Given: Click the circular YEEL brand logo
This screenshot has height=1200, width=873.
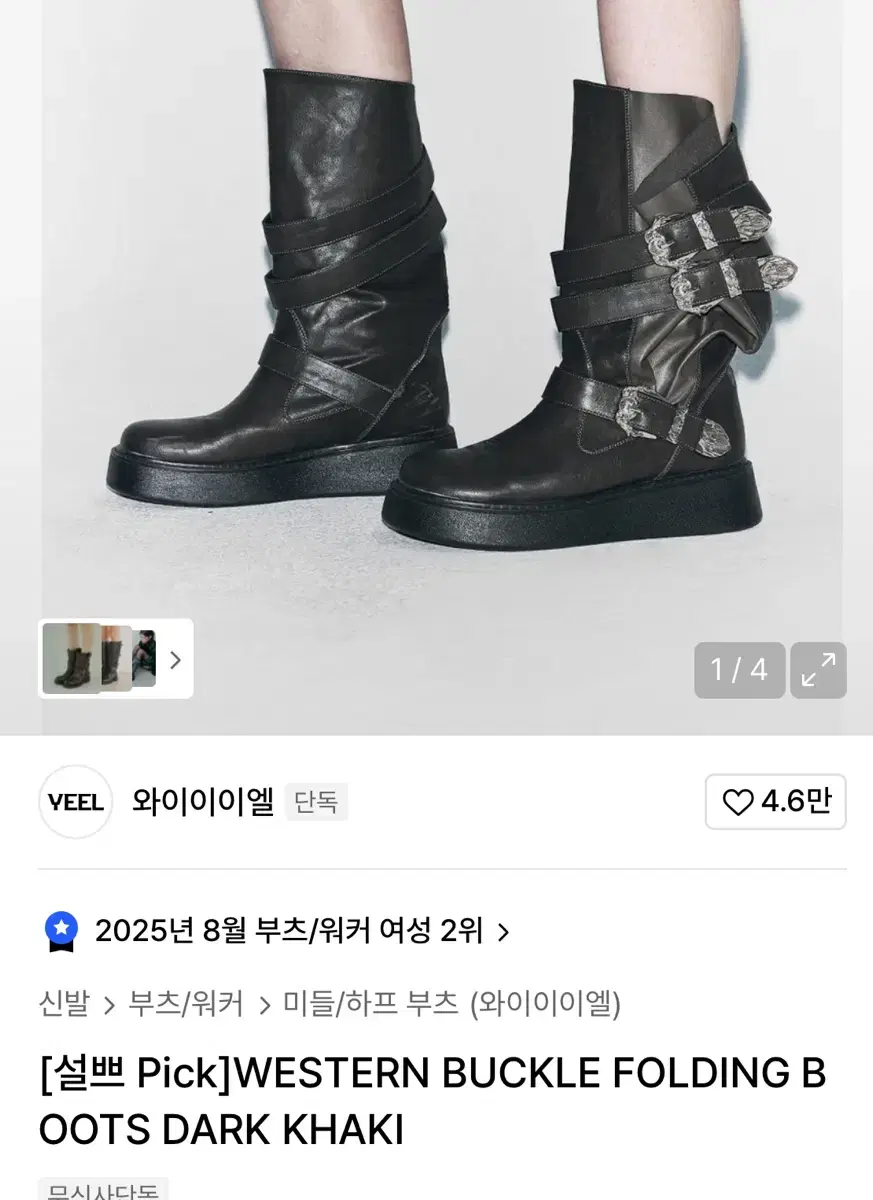Looking at the screenshot, I should tap(75, 802).
